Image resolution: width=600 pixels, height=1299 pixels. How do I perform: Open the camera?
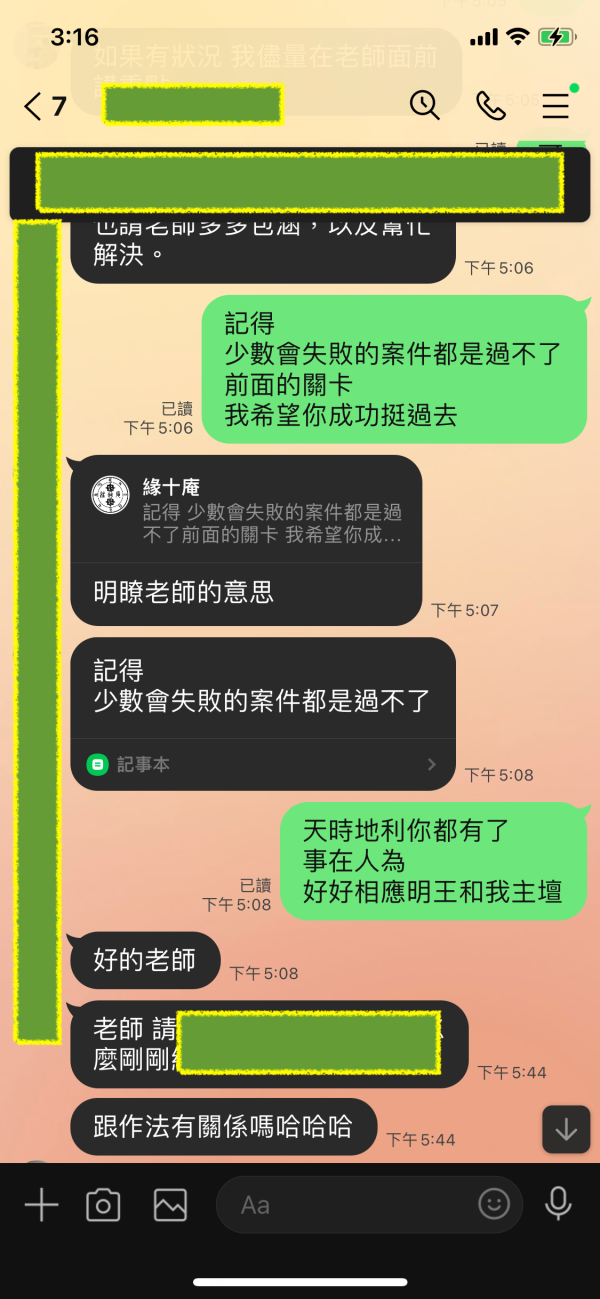click(x=103, y=1205)
